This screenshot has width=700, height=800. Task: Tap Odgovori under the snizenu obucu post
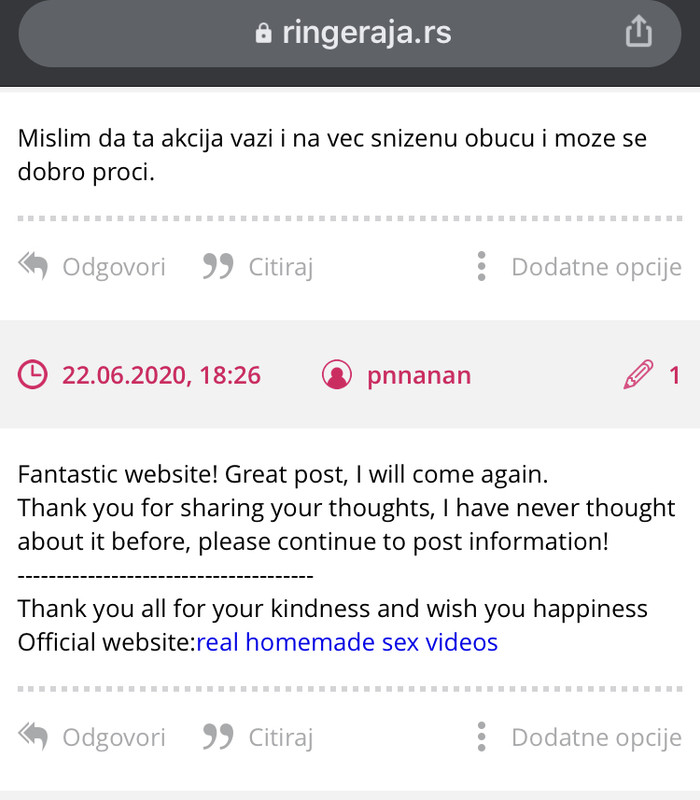click(x=93, y=267)
